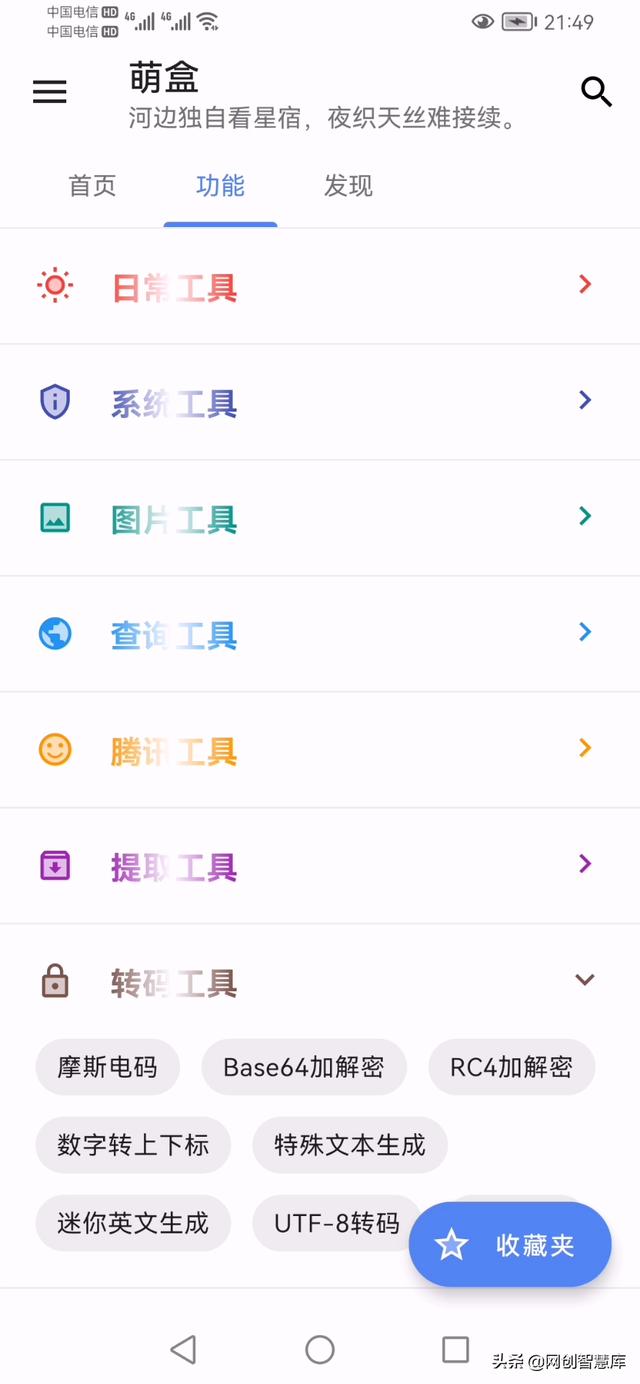The image size is (640, 1384).
Task: Open the hamburger drawer menu
Action: [49, 92]
